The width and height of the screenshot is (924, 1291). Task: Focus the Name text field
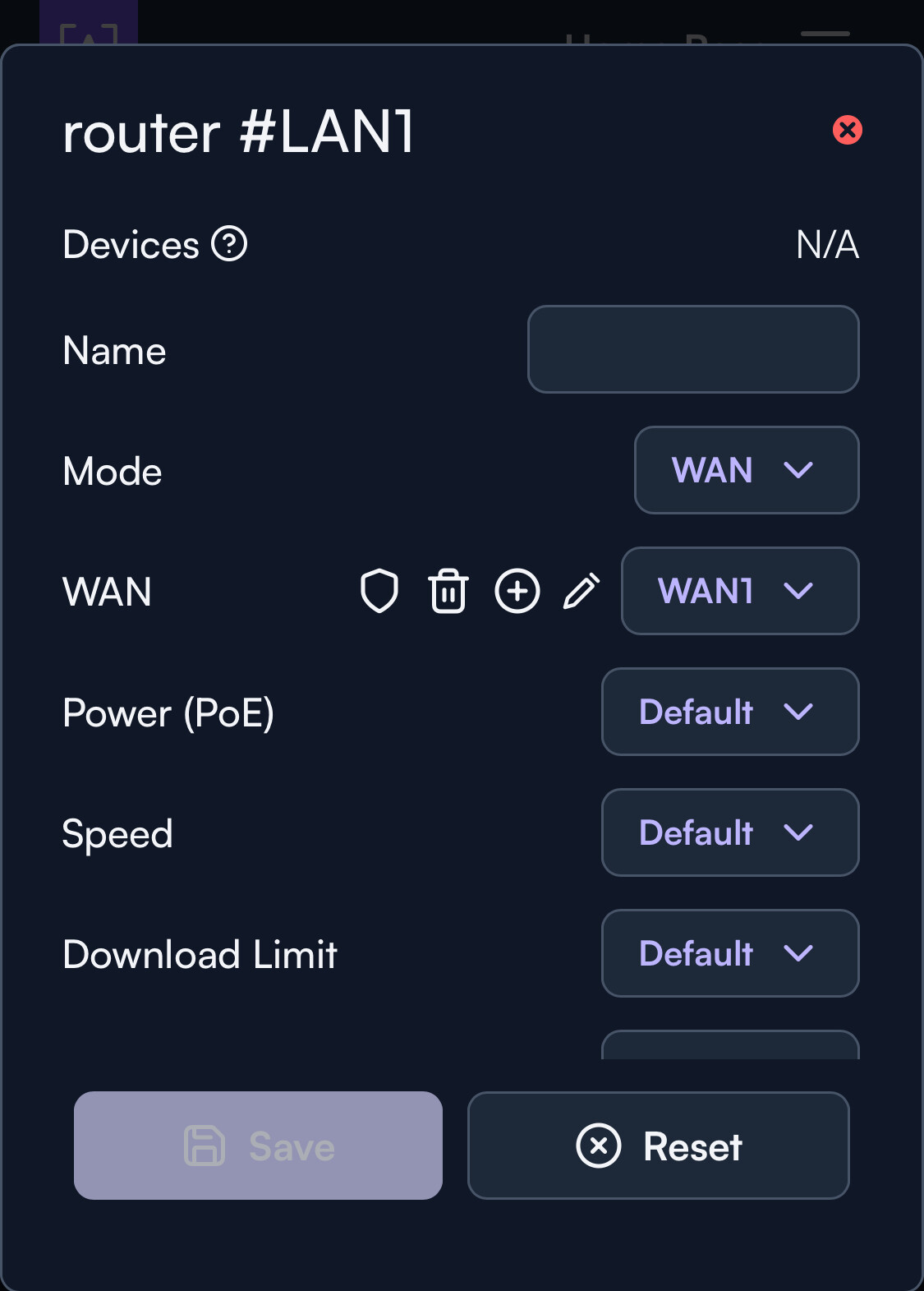(692, 349)
